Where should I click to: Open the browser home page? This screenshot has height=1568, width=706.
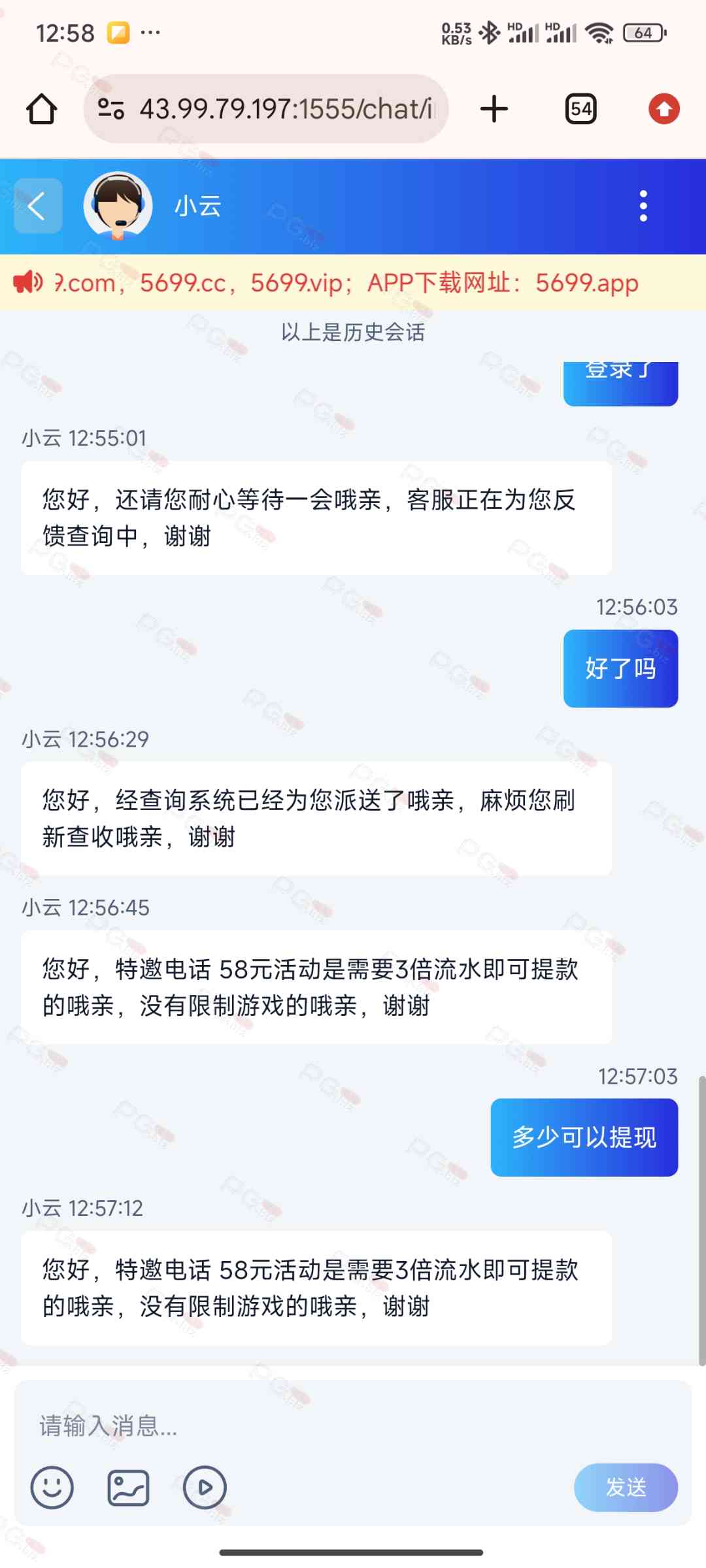click(x=41, y=109)
